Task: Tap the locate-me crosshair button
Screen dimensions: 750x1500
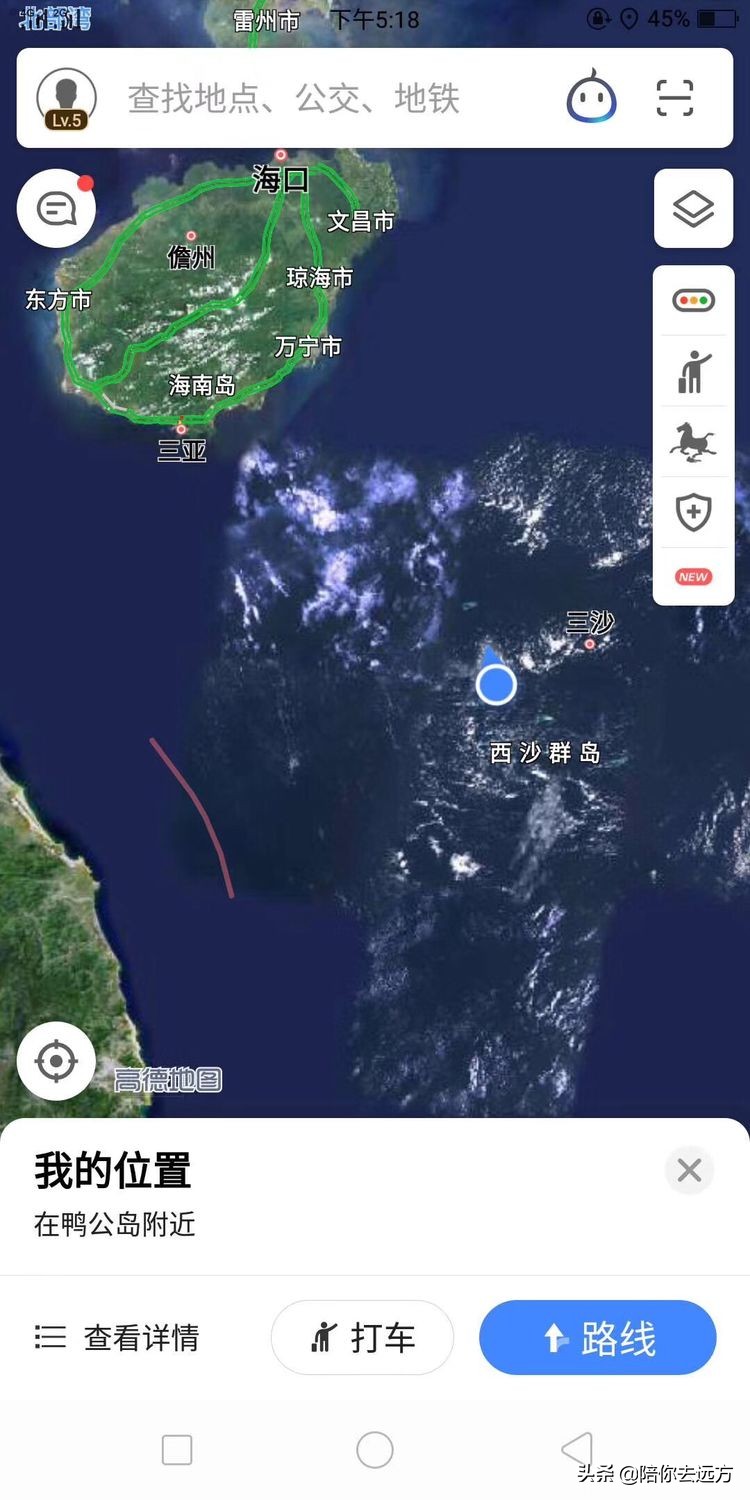Action: pos(55,1061)
